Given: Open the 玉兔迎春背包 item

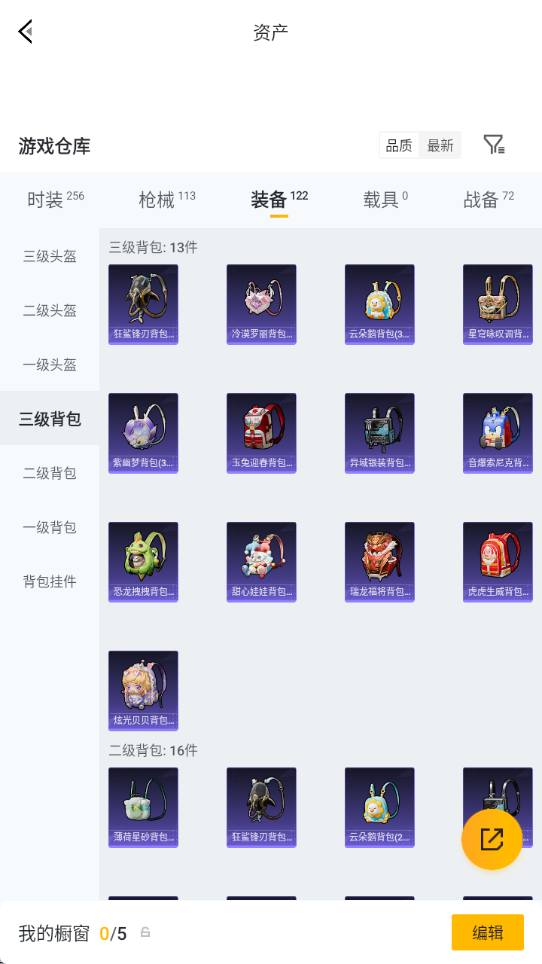Looking at the screenshot, I should 261,433.
